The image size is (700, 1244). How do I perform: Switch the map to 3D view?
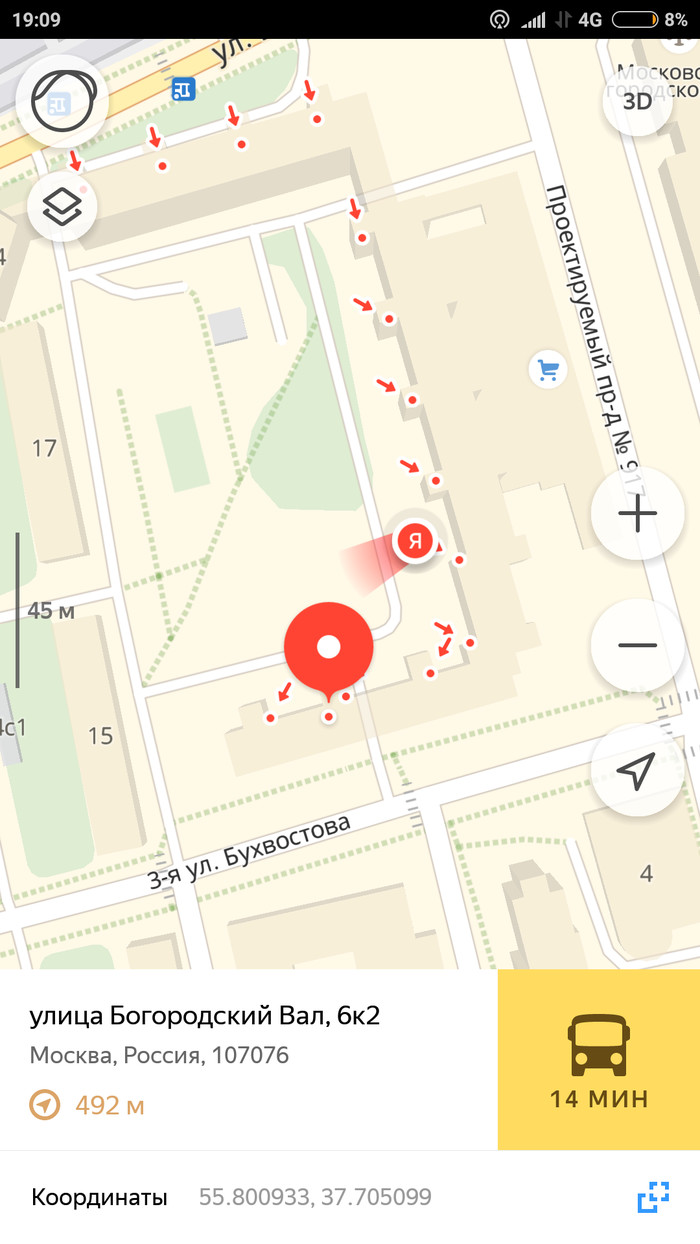pyautogui.click(x=637, y=100)
